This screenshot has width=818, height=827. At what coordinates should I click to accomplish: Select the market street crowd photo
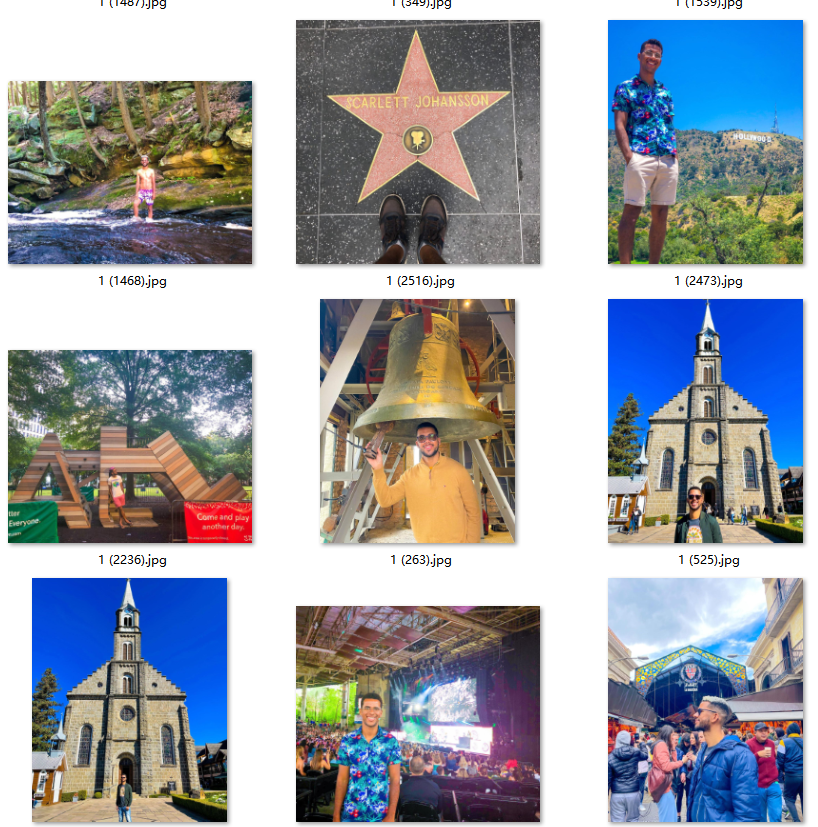(x=705, y=700)
